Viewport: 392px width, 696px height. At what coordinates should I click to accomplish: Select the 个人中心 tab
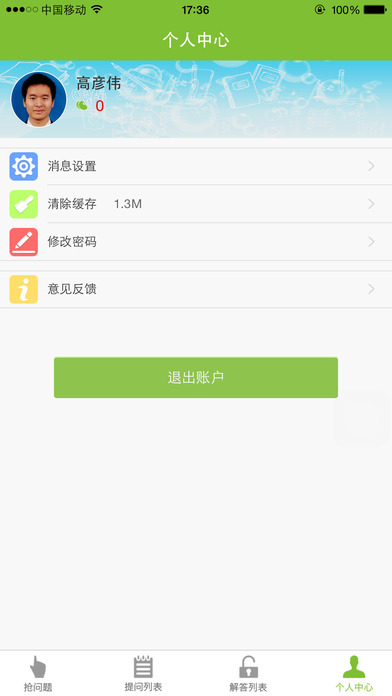(x=354, y=674)
